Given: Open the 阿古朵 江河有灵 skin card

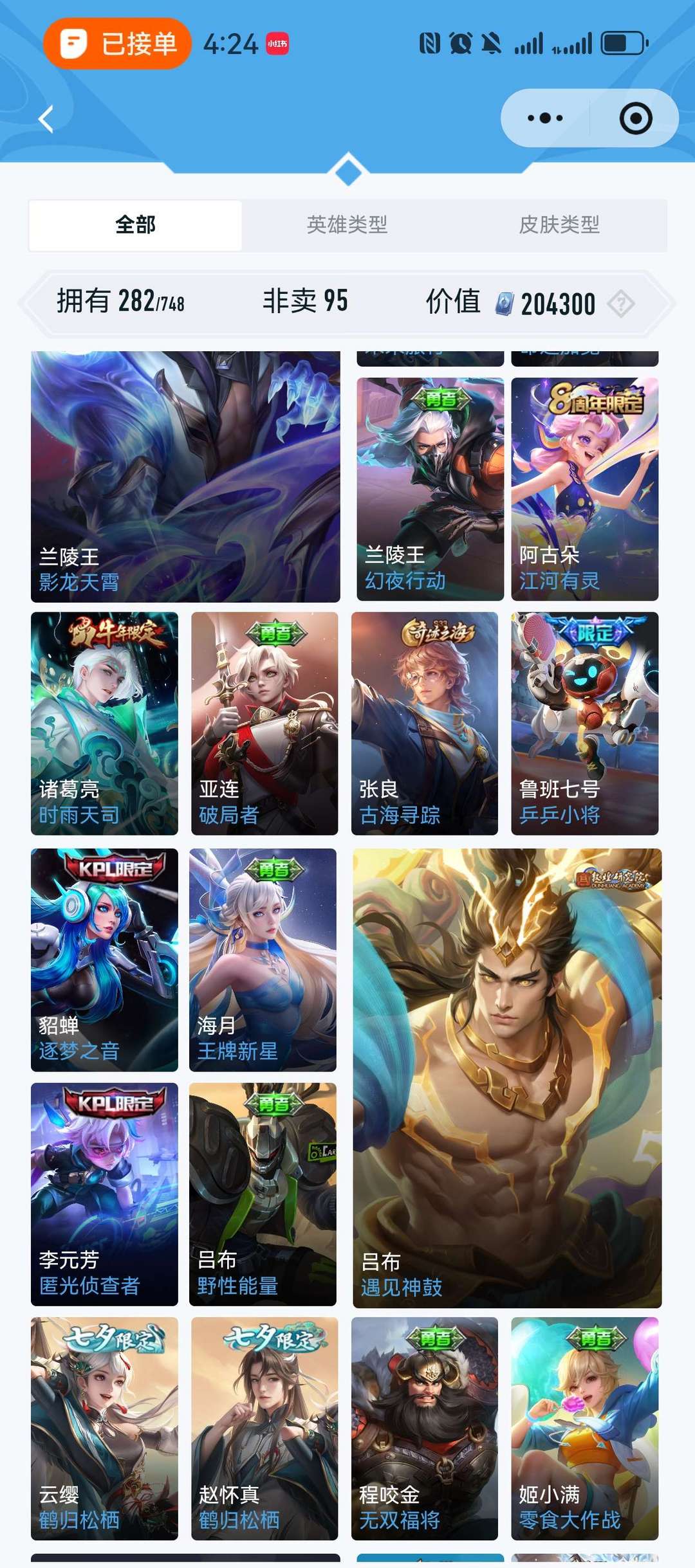Looking at the screenshot, I should [584, 489].
